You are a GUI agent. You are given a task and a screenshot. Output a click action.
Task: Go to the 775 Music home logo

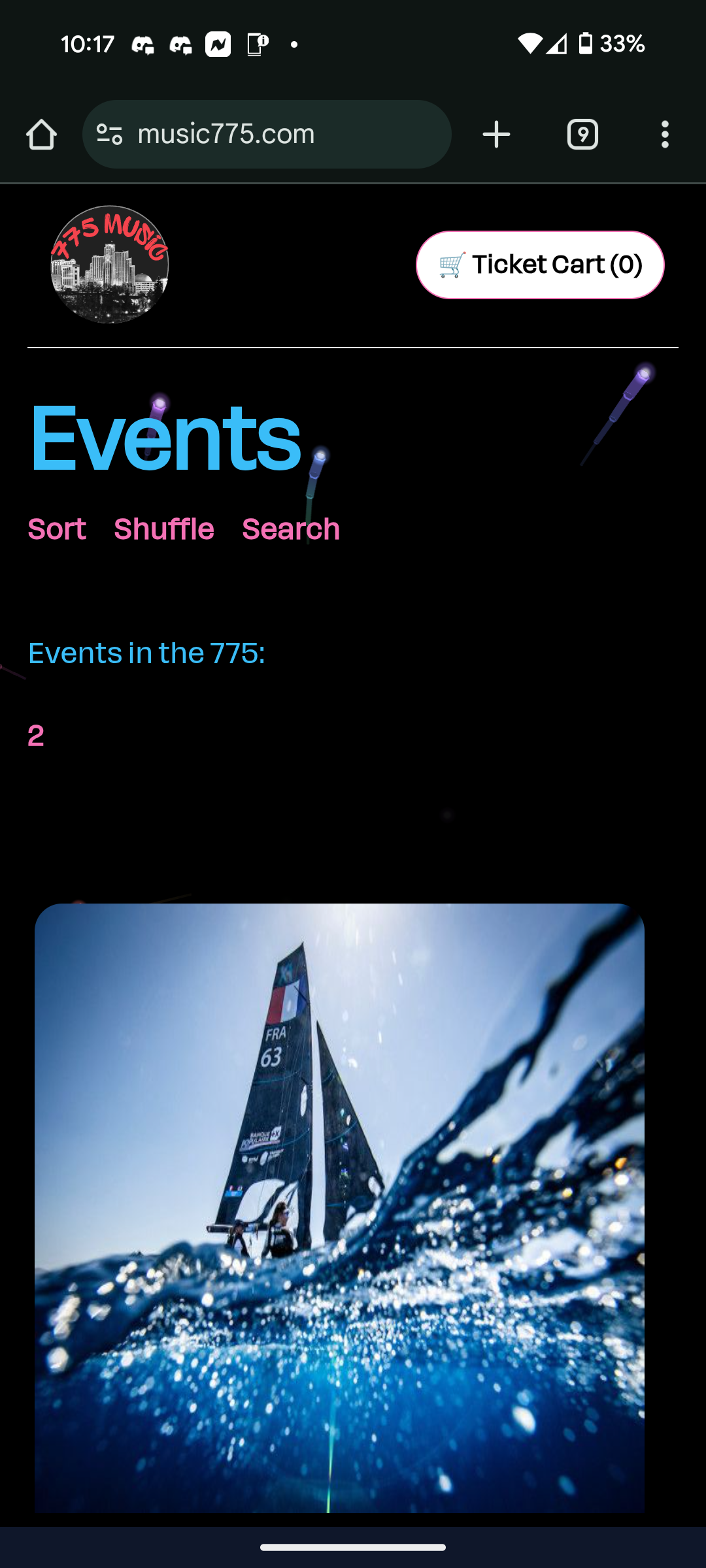point(110,265)
